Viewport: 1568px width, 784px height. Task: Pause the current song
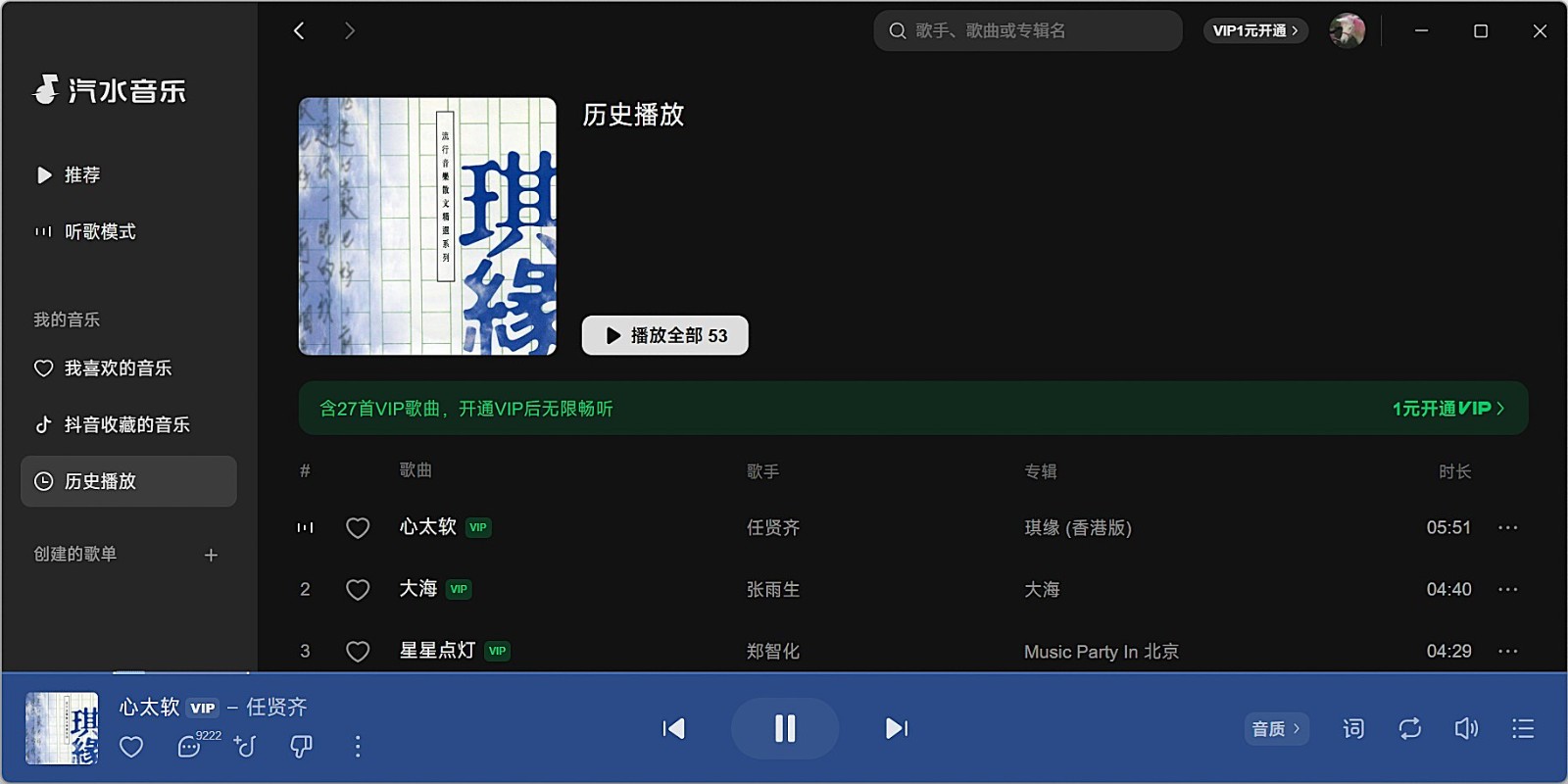(784, 728)
